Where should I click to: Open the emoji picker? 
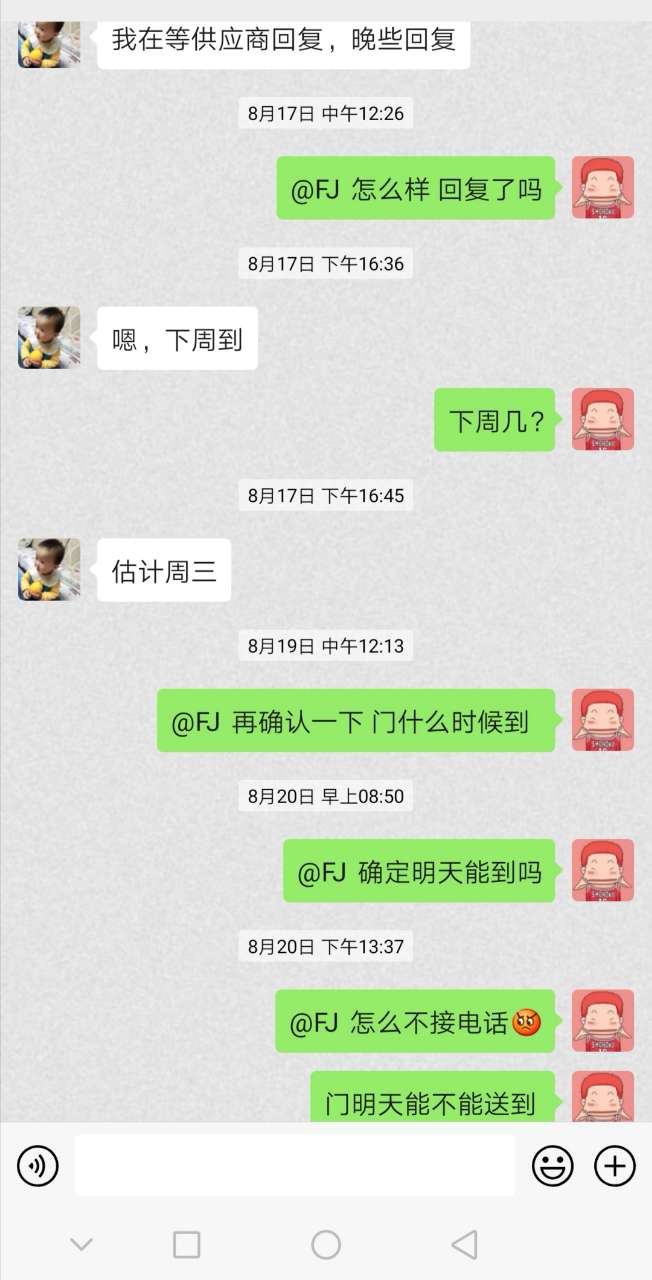point(552,1165)
